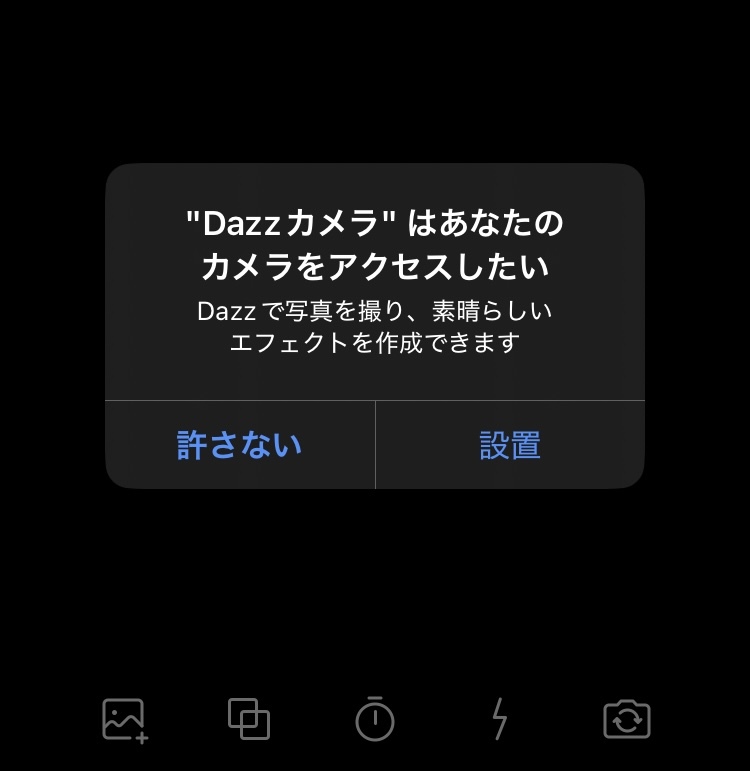
Task: Toggle the flash lightning icon
Action: [500, 719]
